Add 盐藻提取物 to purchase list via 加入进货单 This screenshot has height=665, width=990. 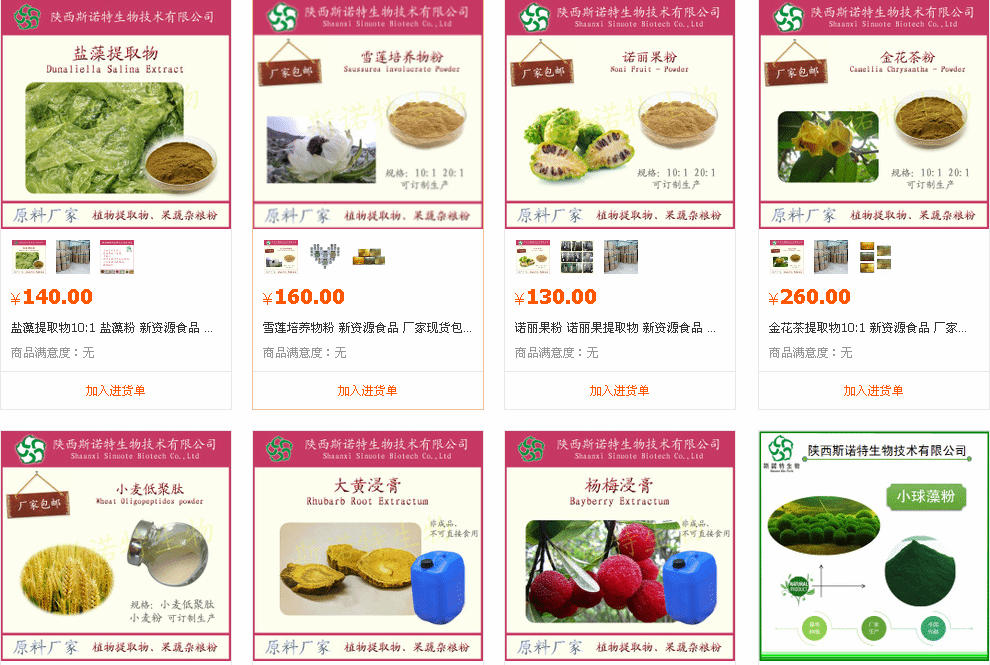[x=116, y=391]
